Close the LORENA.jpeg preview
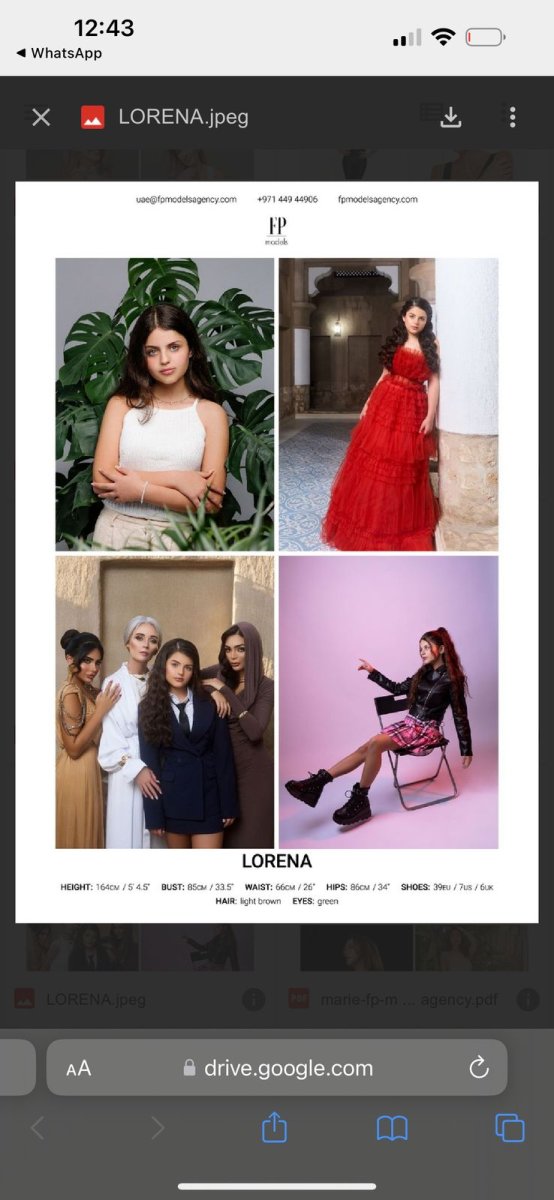Viewport: 554px width, 1200px height. pos(41,117)
